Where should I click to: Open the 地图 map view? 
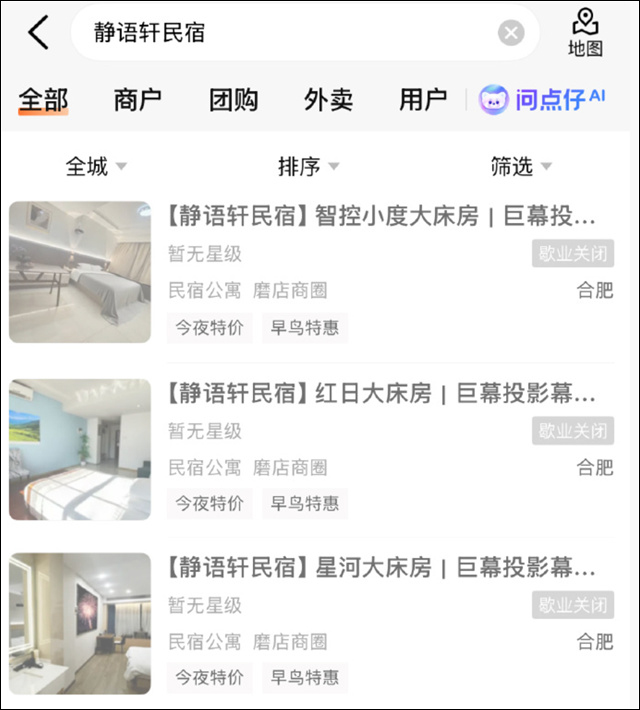click(585, 33)
